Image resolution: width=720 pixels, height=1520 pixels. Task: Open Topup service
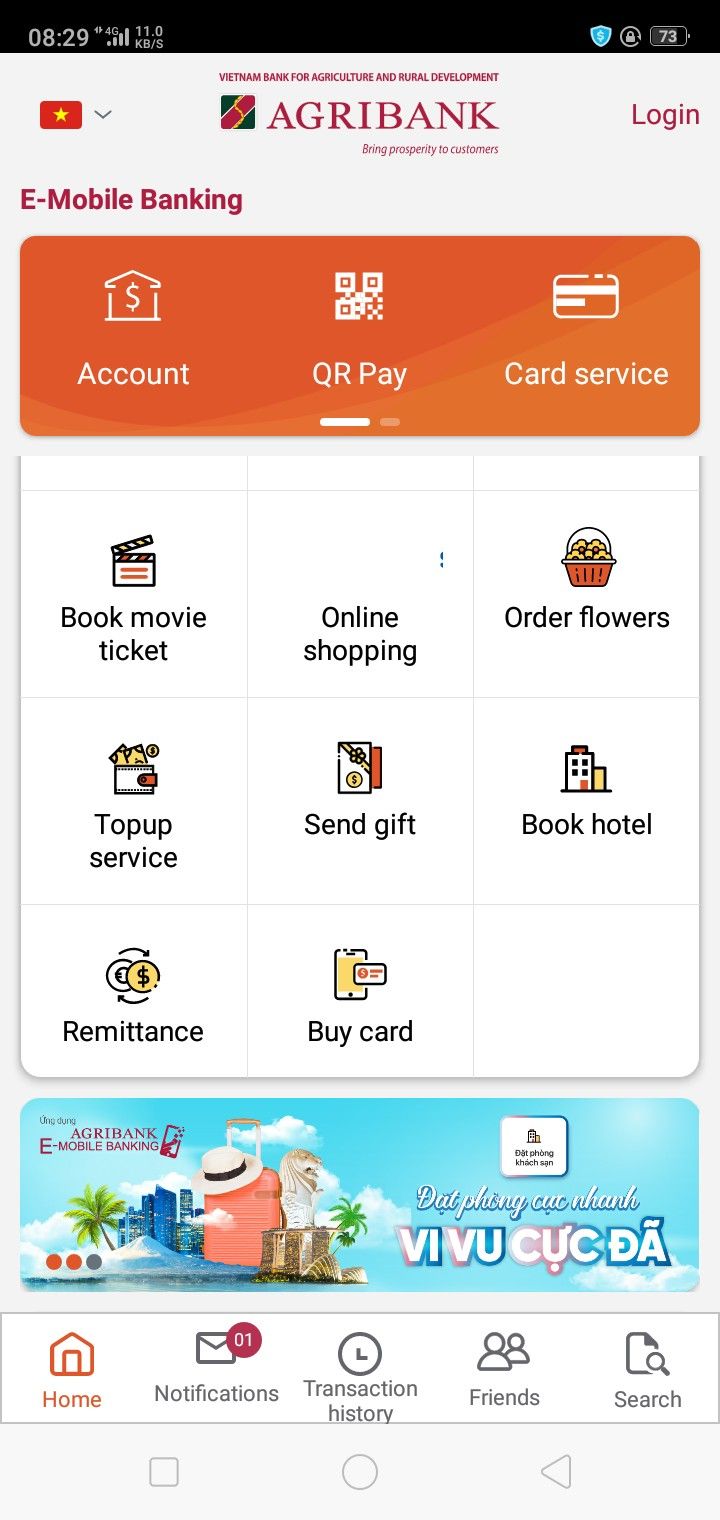[x=134, y=801]
